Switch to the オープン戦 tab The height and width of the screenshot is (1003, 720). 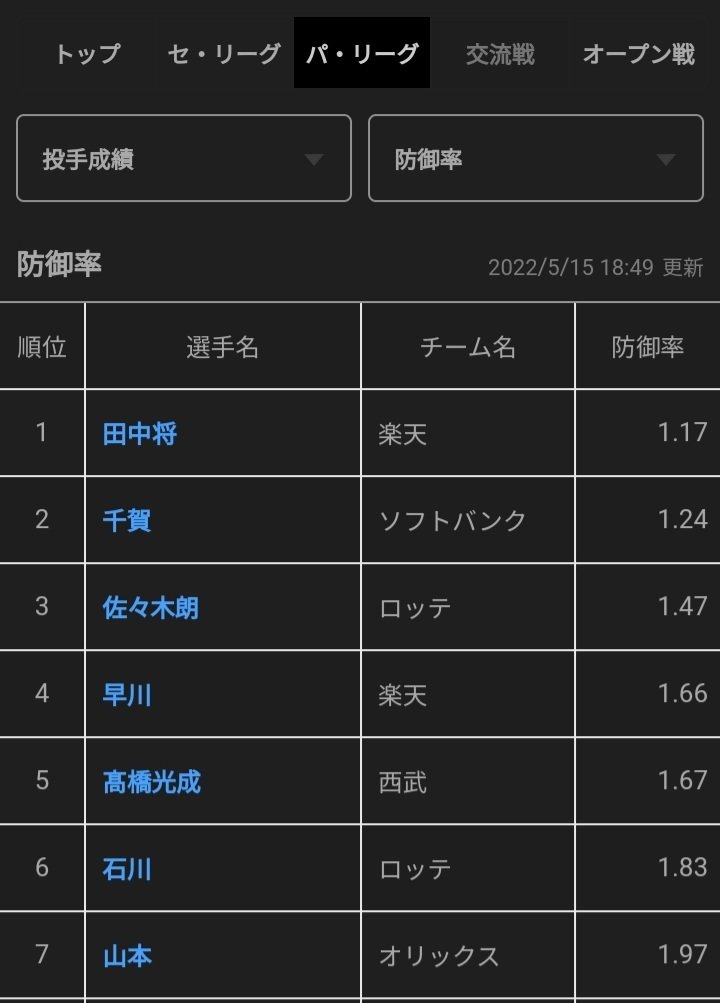pos(638,54)
